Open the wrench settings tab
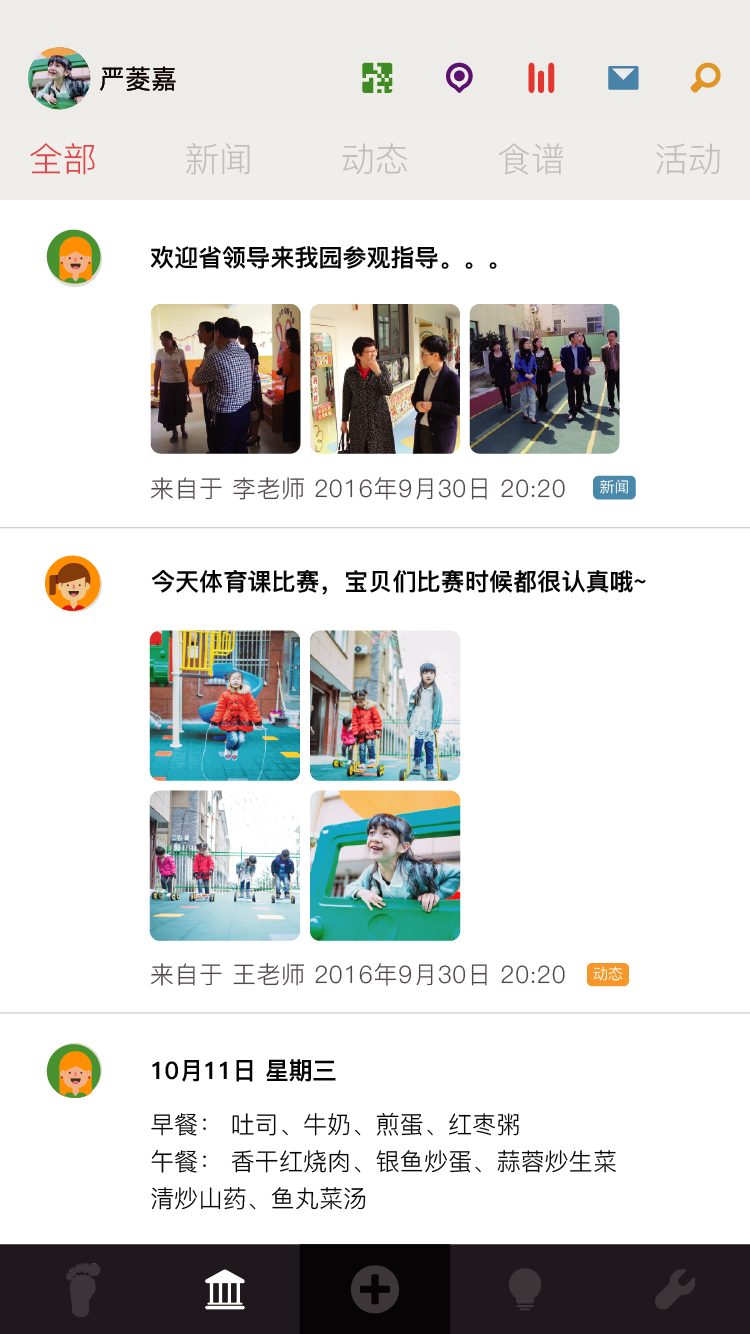The image size is (750, 1334). coord(675,1289)
